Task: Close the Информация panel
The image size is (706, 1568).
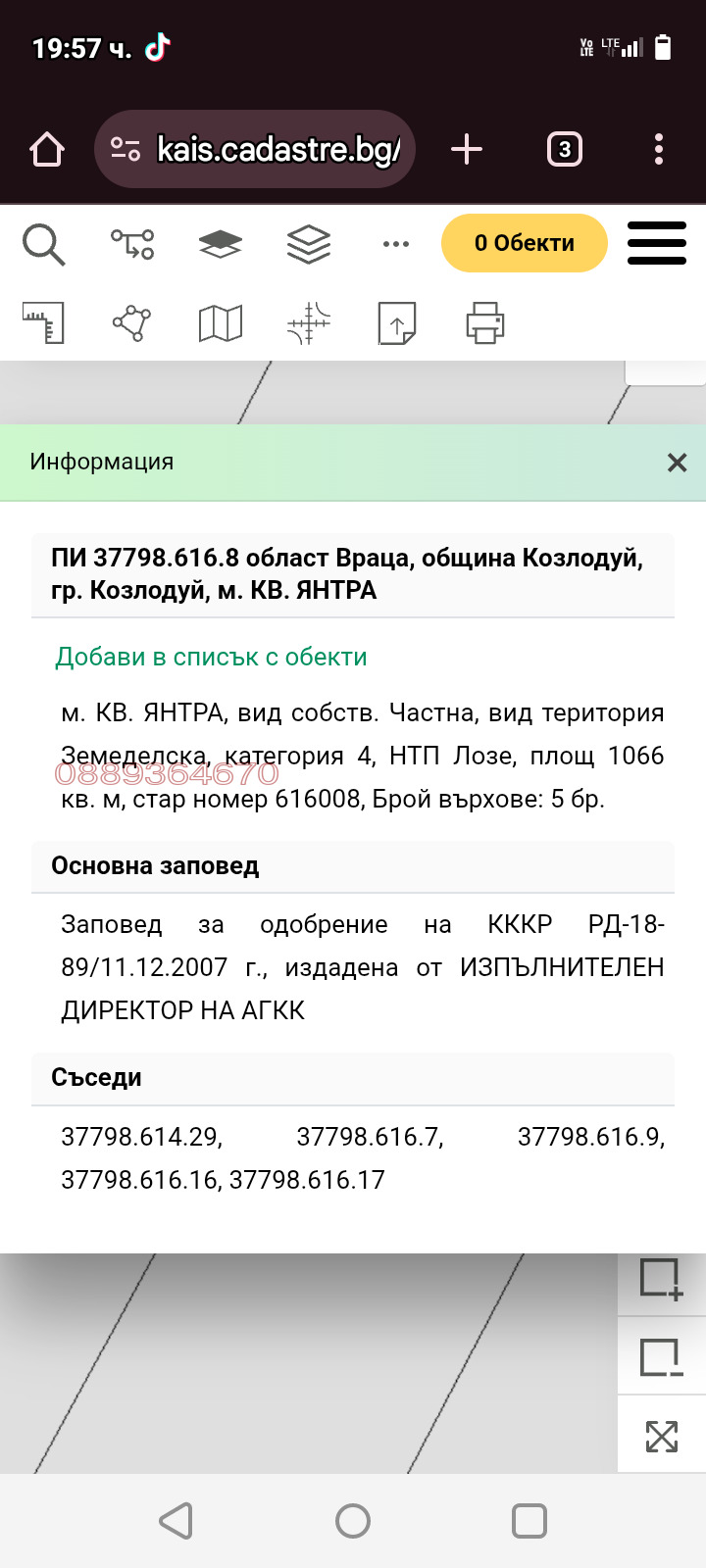Action: (677, 463)
